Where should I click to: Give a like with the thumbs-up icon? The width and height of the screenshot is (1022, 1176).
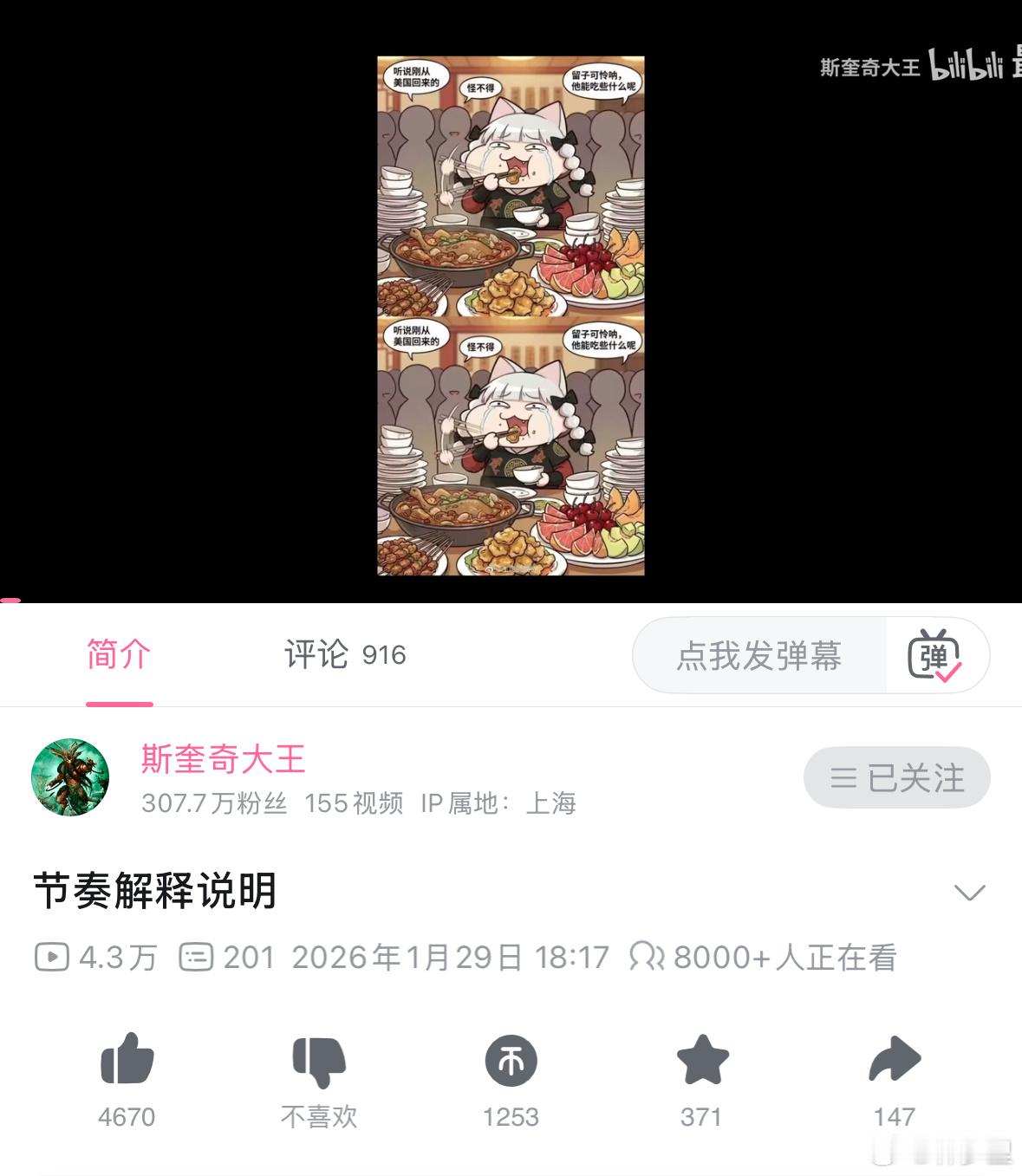tap(128, 1060)
